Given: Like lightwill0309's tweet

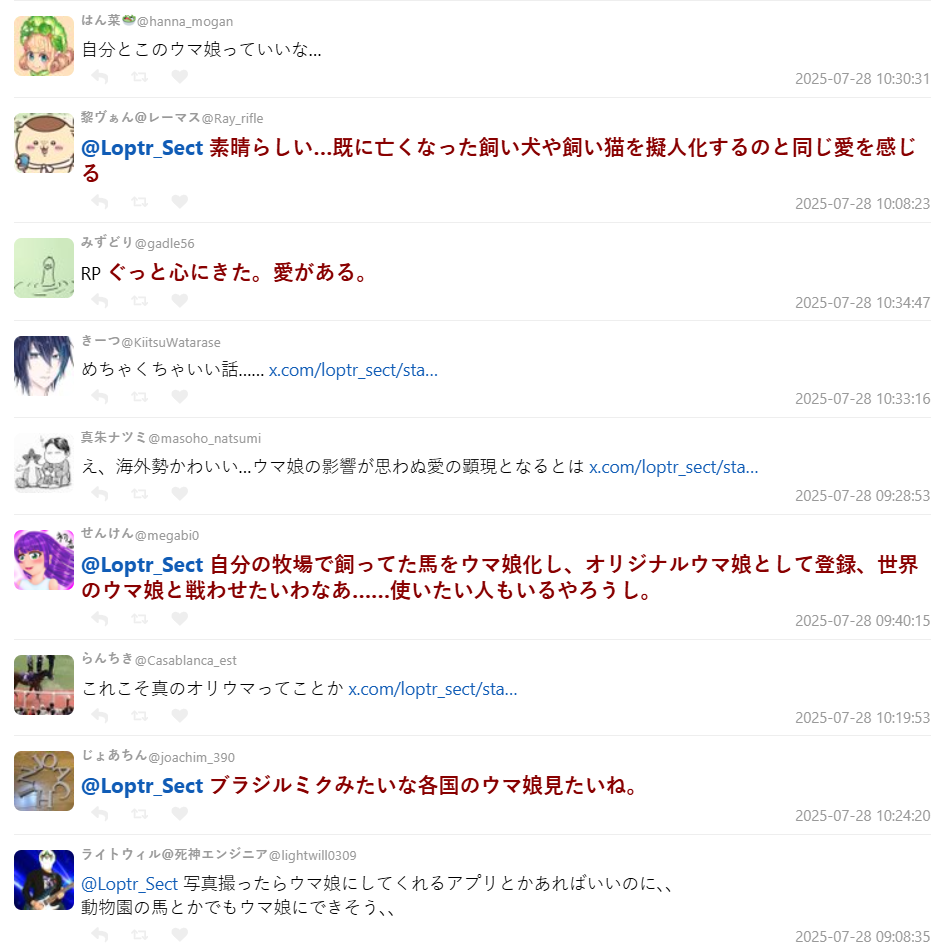Looking at the screenshot, I should (x=179, y=935).
